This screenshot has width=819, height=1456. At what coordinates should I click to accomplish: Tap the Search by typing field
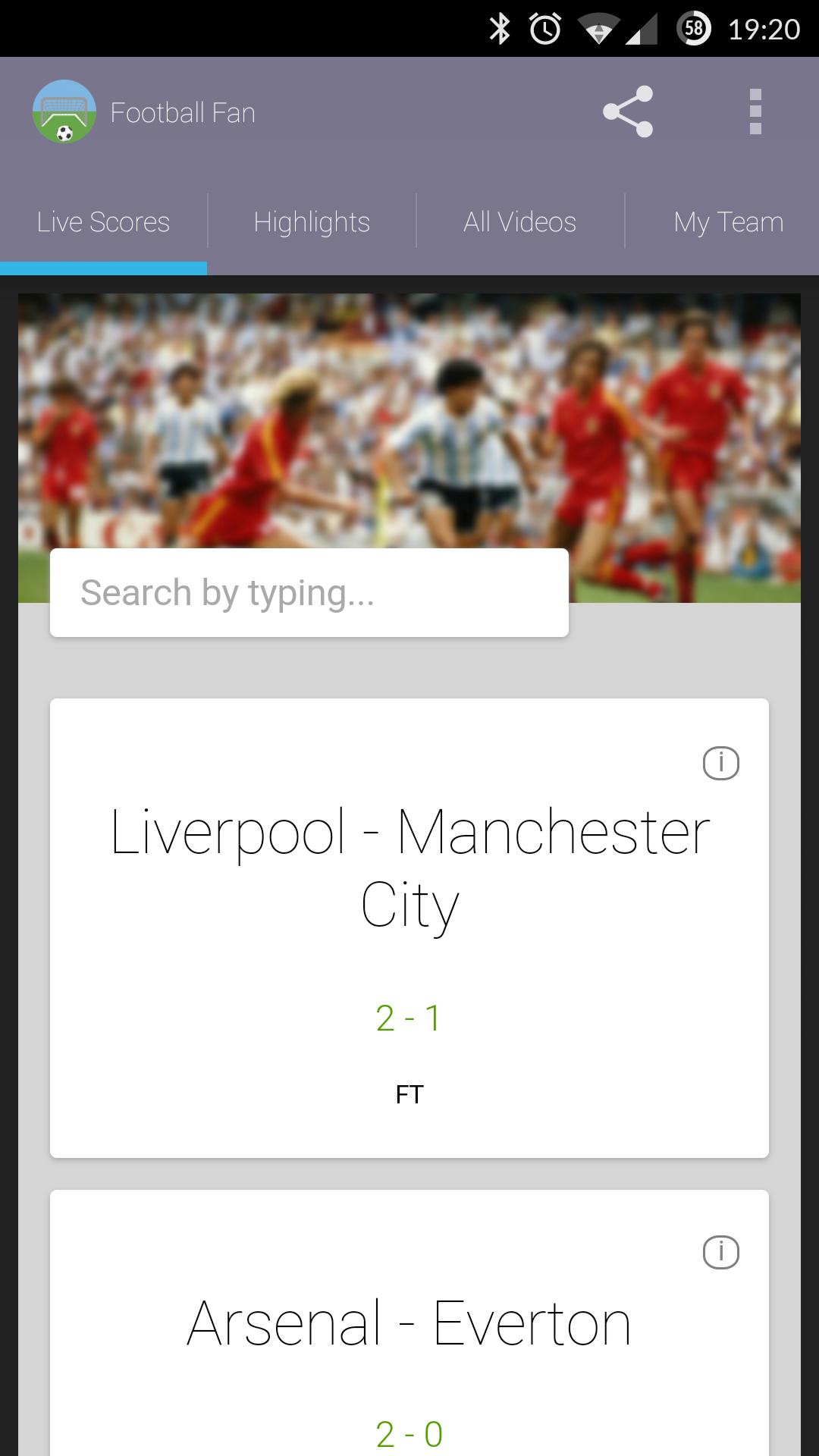309,592
